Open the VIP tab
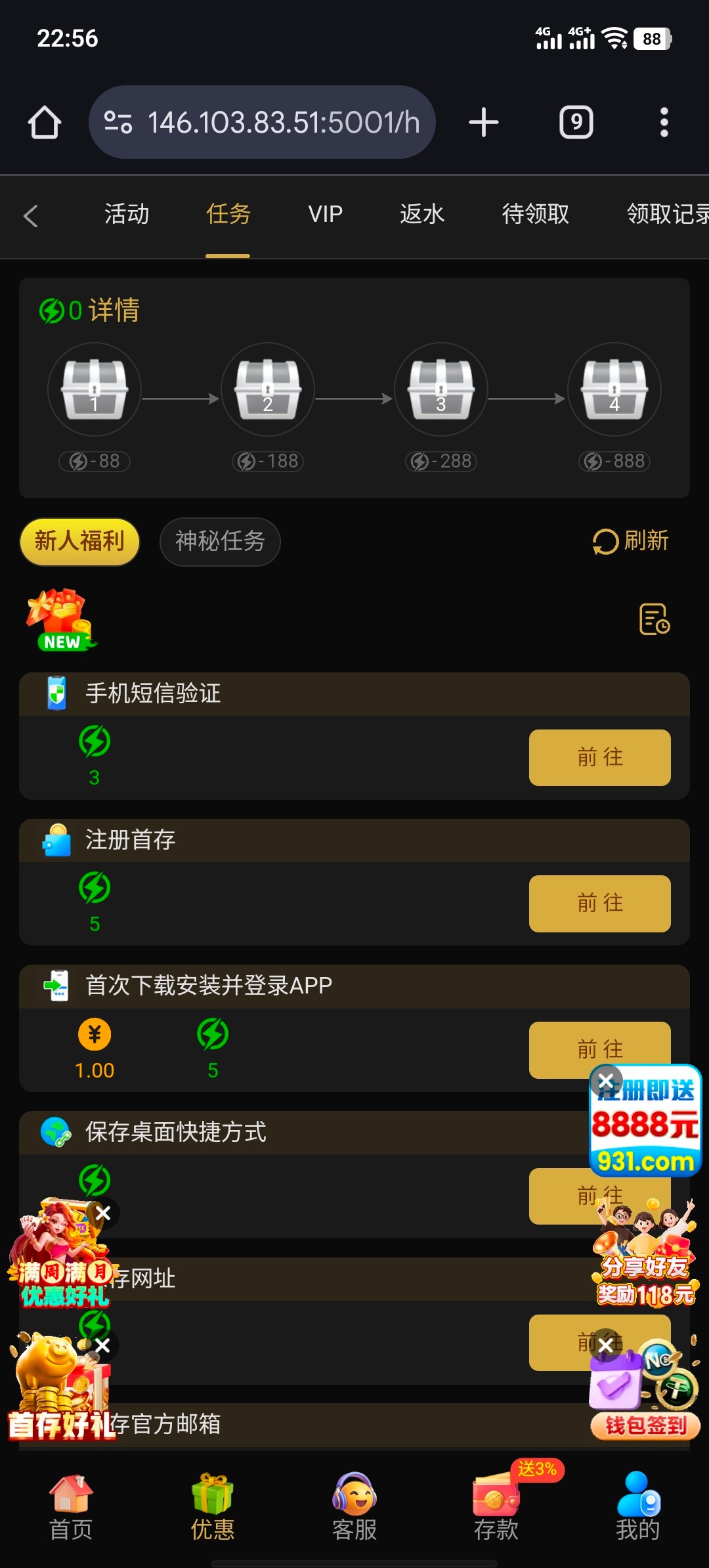The height and width of the screenshot is (1568, 709). point(326,214)
